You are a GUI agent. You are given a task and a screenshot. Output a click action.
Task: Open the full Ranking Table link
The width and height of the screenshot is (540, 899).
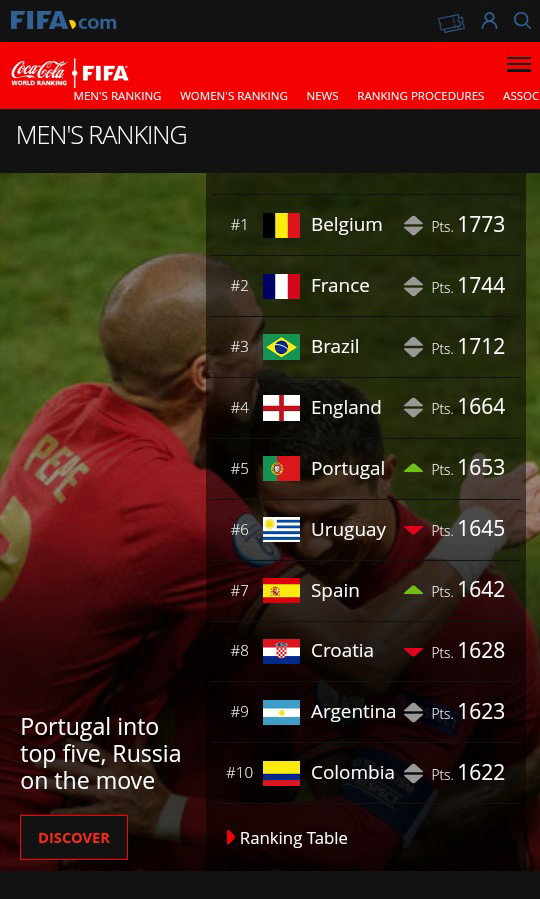pyautogui.click(x=287, y=838)
